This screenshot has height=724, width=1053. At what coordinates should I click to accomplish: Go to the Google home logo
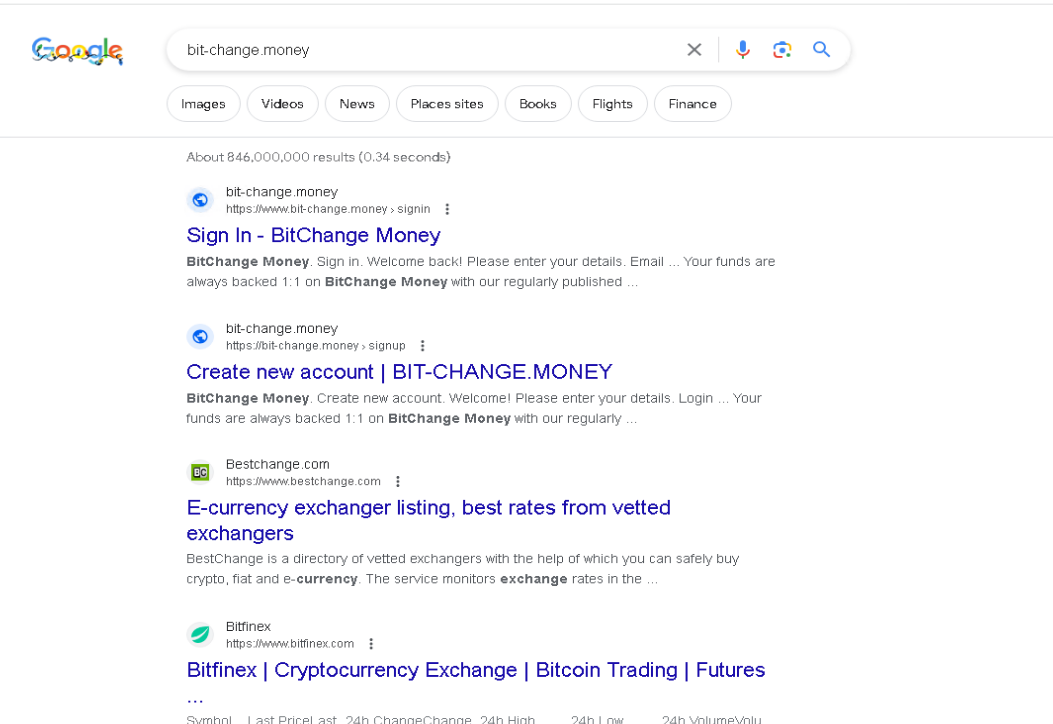(x=77, y=51)
